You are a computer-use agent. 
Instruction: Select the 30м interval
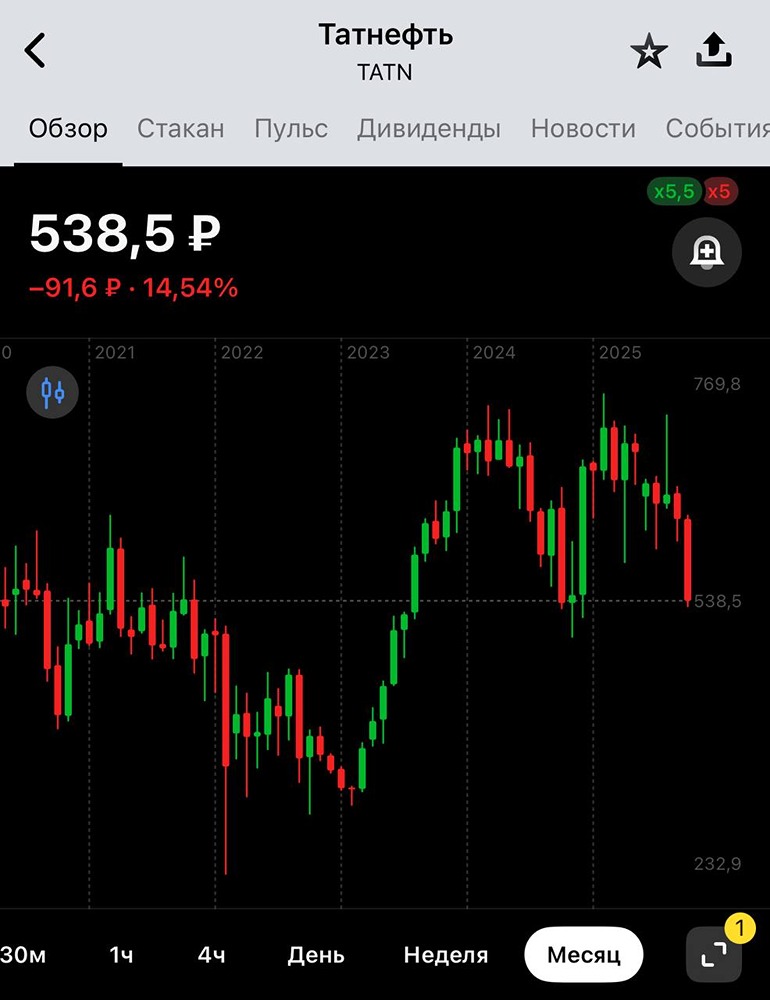click(x=20, y=954)
